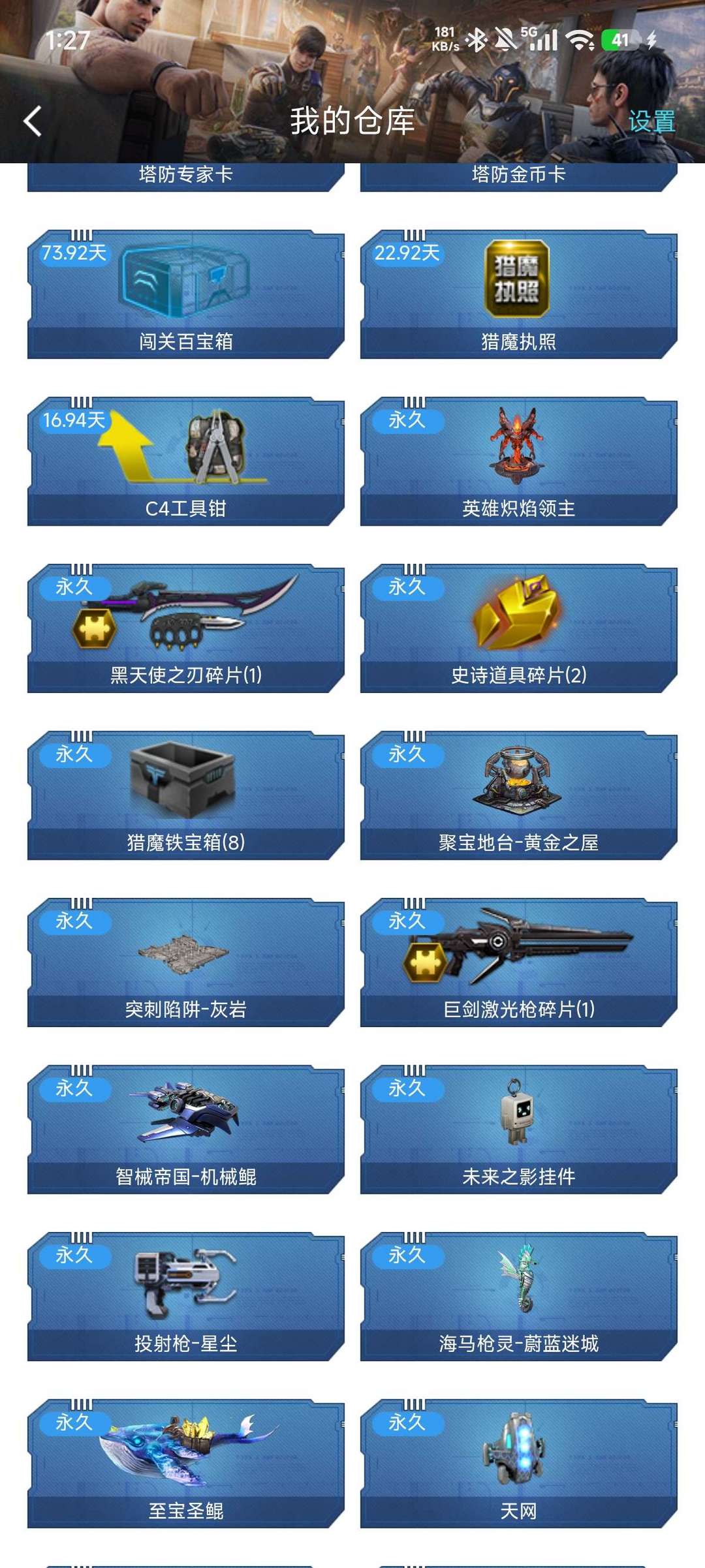Go back using the top-left arrow
The image size is (705, 1568).
pyautogui.click(x=33, y=121)
